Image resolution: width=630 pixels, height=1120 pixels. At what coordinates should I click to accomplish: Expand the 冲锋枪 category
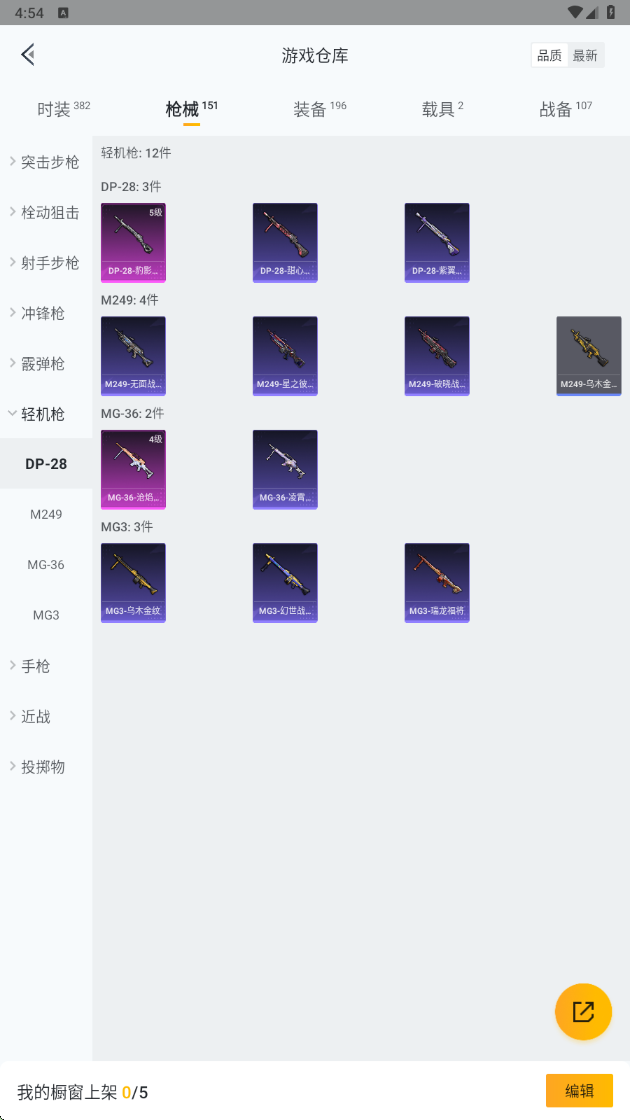pos(46,313)
